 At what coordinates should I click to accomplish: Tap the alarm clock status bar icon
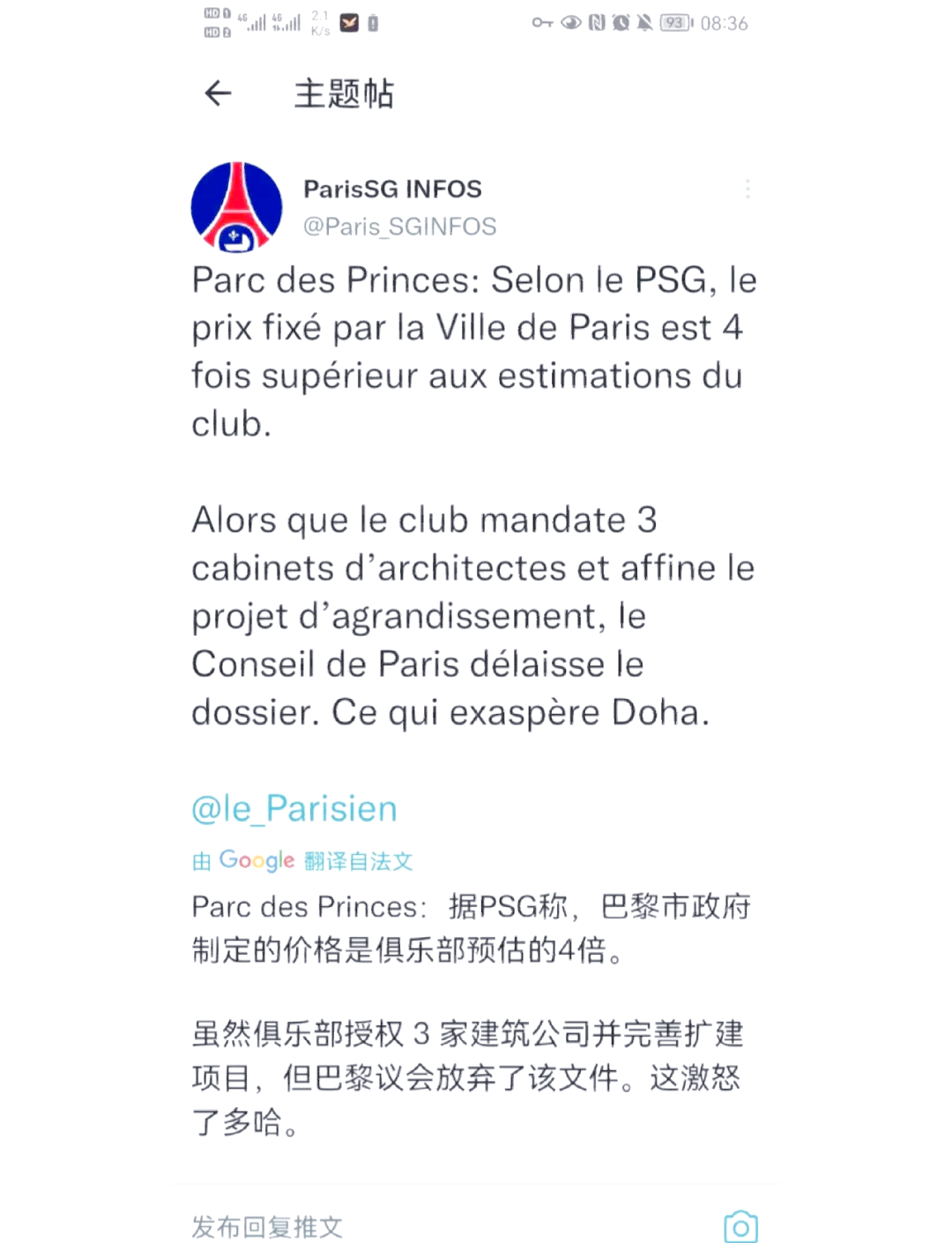(x=621, y=22)
